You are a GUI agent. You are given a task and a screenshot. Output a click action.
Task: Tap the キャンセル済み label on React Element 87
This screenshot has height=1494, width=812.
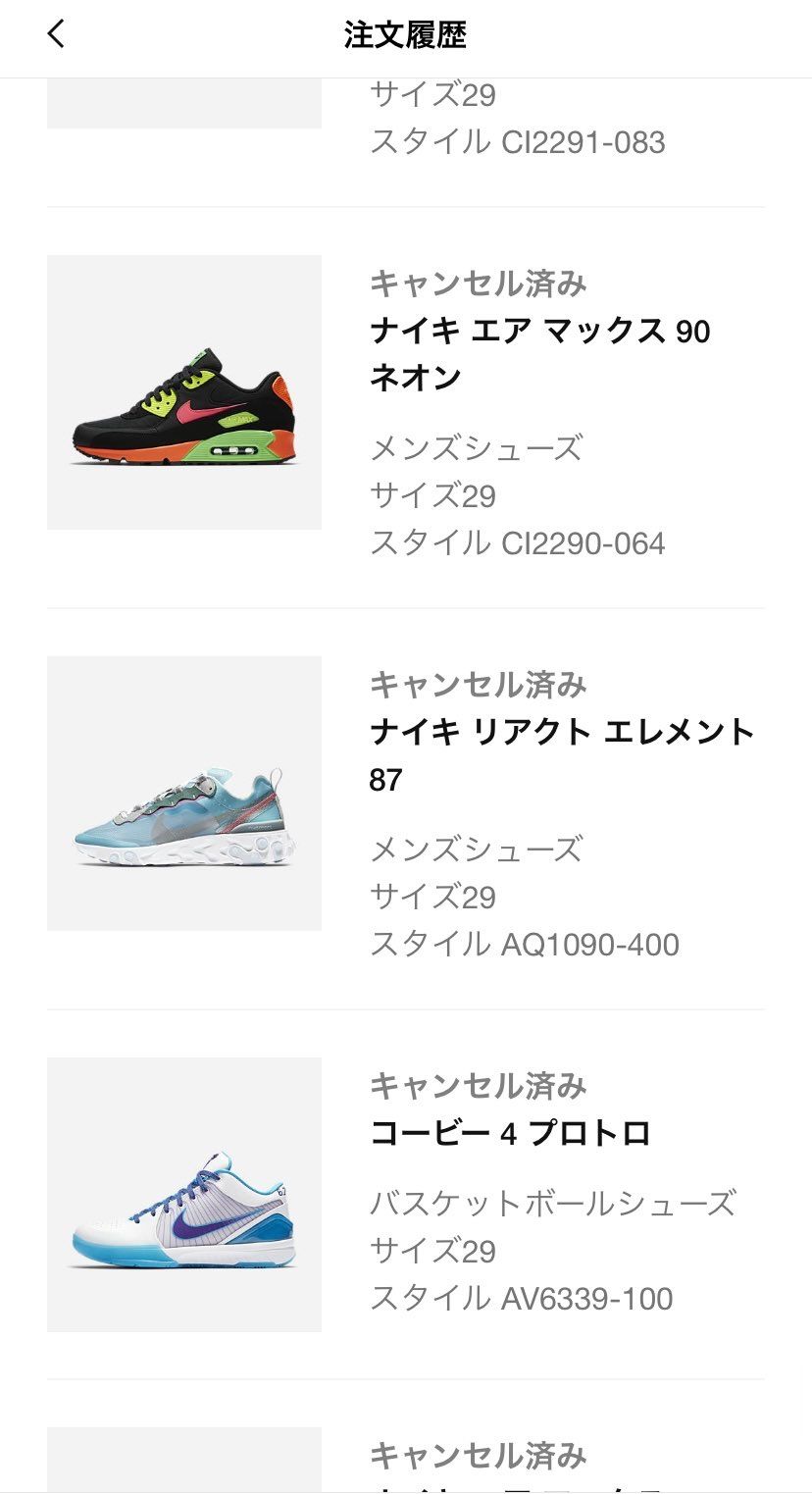(478, 686)
